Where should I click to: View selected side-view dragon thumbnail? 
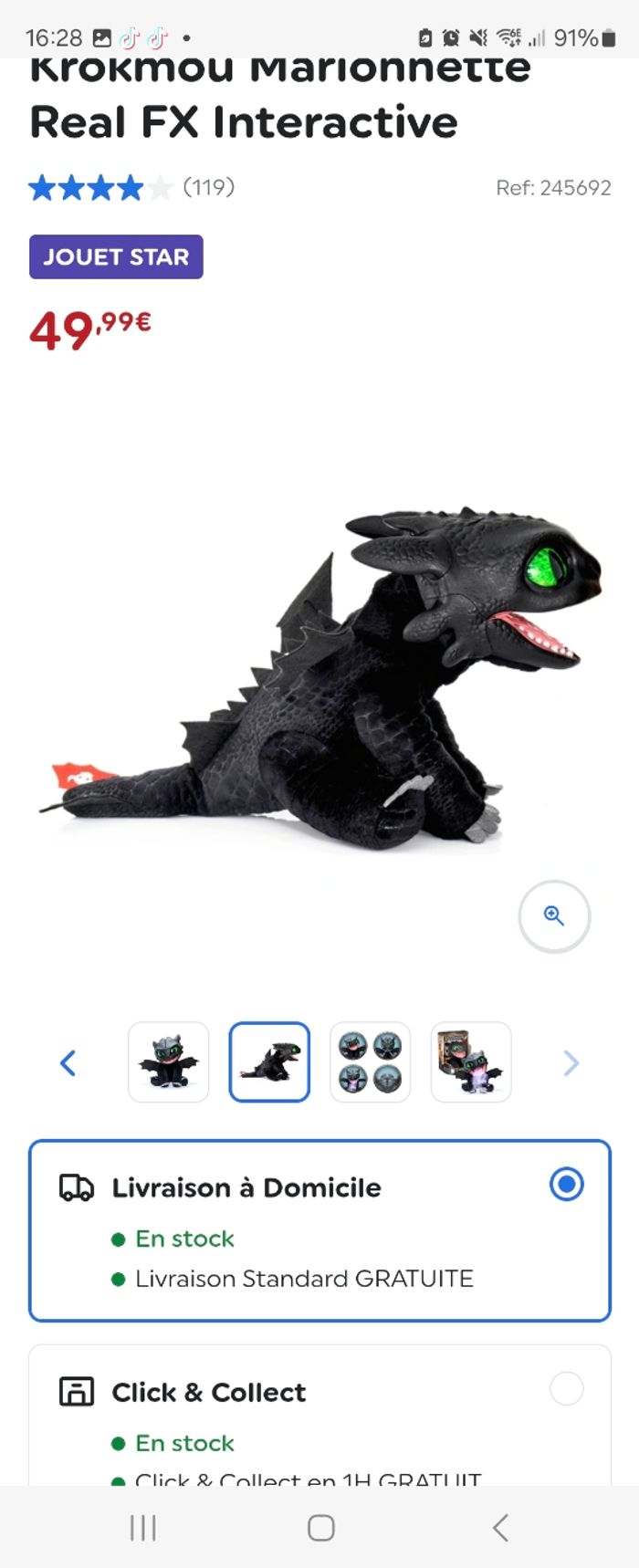point(269,1062)
